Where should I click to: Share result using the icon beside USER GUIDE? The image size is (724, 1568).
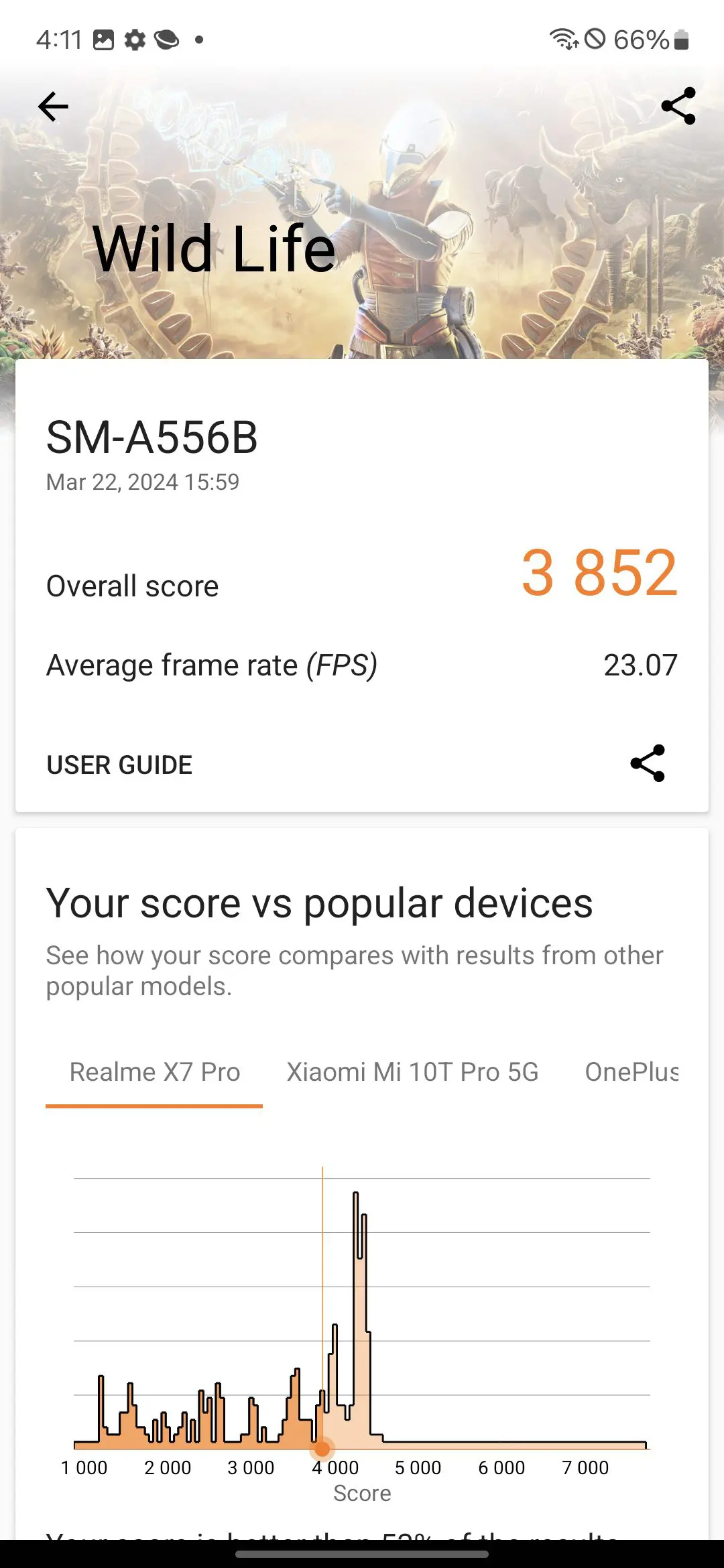(x=648, y=763)
